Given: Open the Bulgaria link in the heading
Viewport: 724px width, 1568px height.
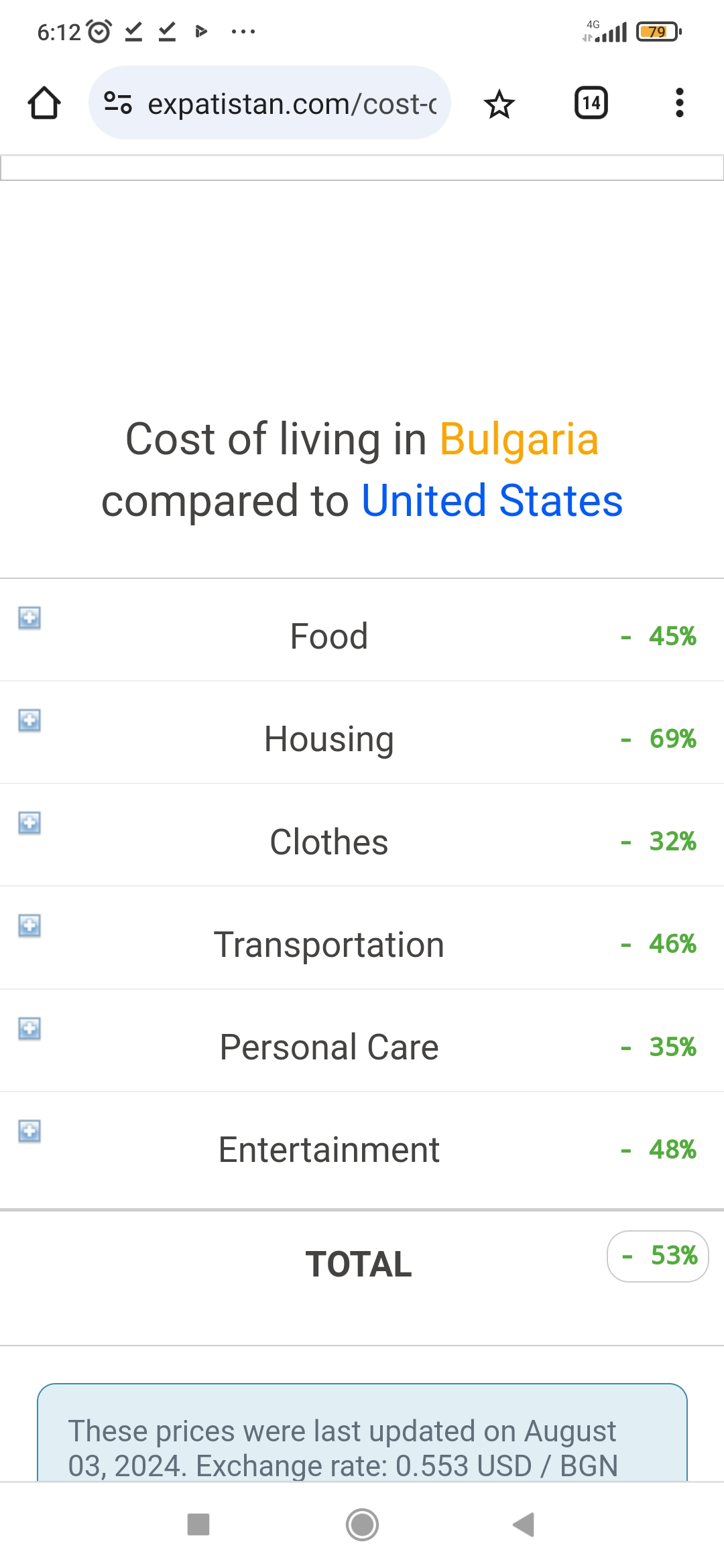Looking at the screenshot, I should [519, 440].
